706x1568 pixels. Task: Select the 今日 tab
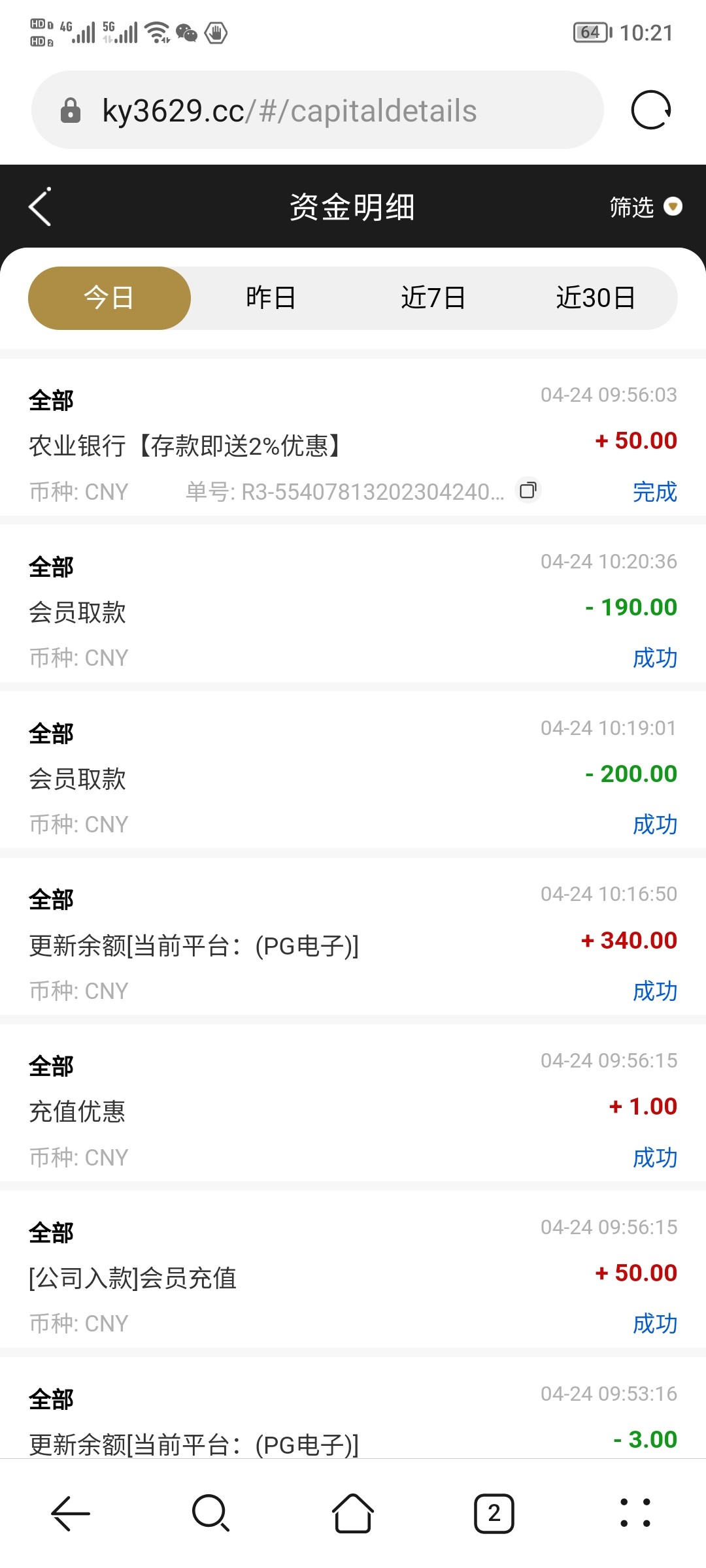pyautogui.click(x=109, y=298)
